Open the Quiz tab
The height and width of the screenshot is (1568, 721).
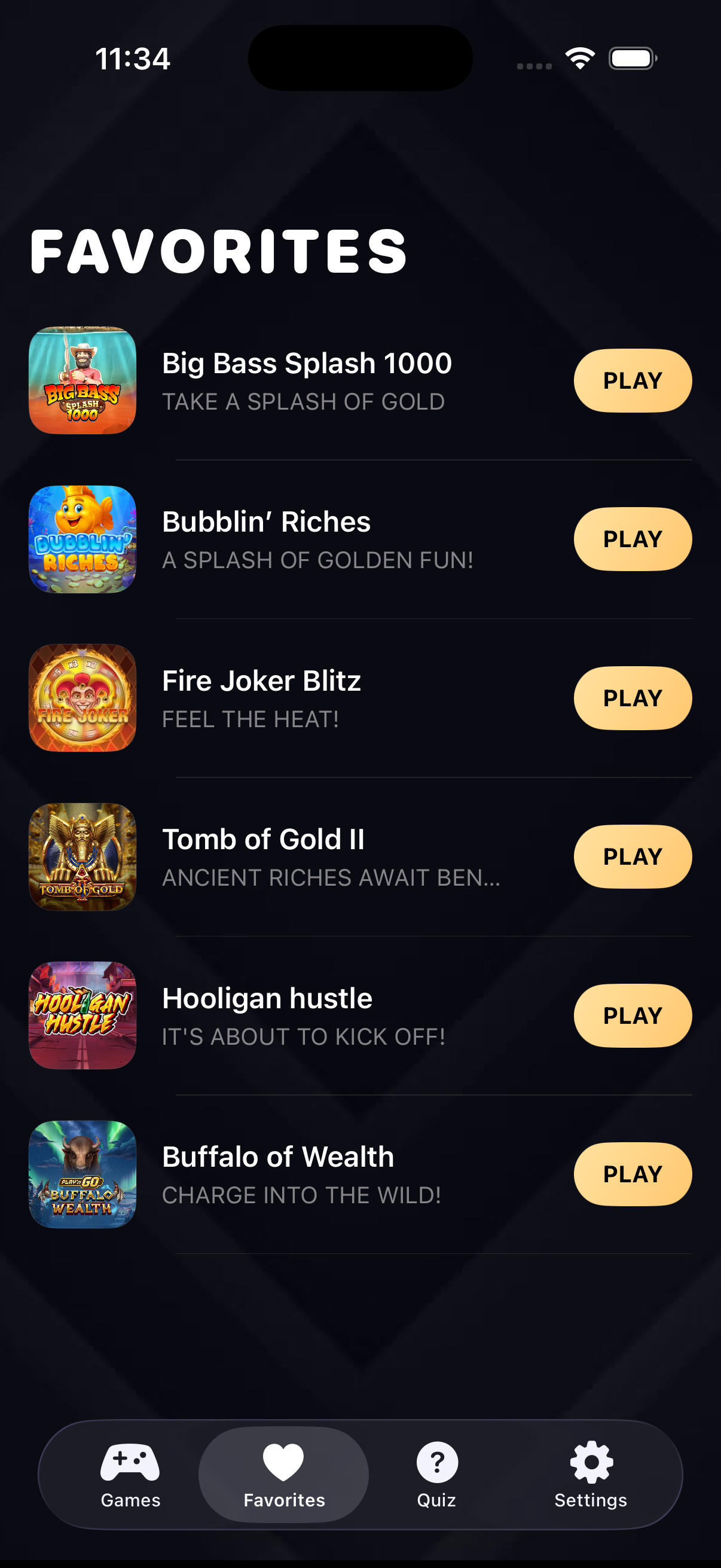tap(436, 1474)
